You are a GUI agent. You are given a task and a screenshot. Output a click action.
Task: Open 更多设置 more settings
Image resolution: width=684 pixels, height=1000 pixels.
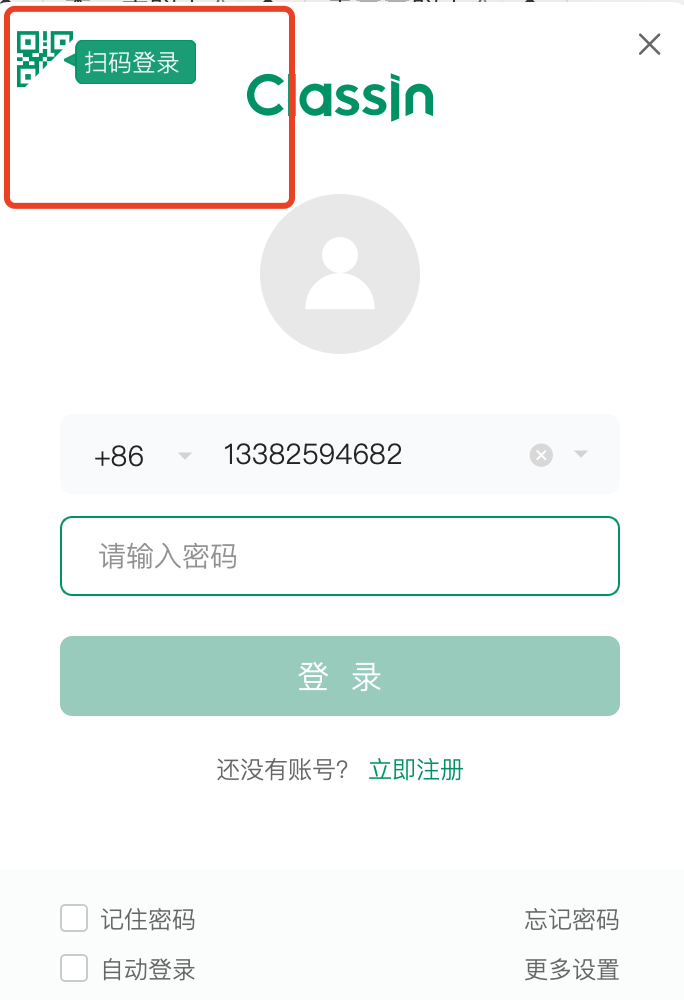[572, 969]
